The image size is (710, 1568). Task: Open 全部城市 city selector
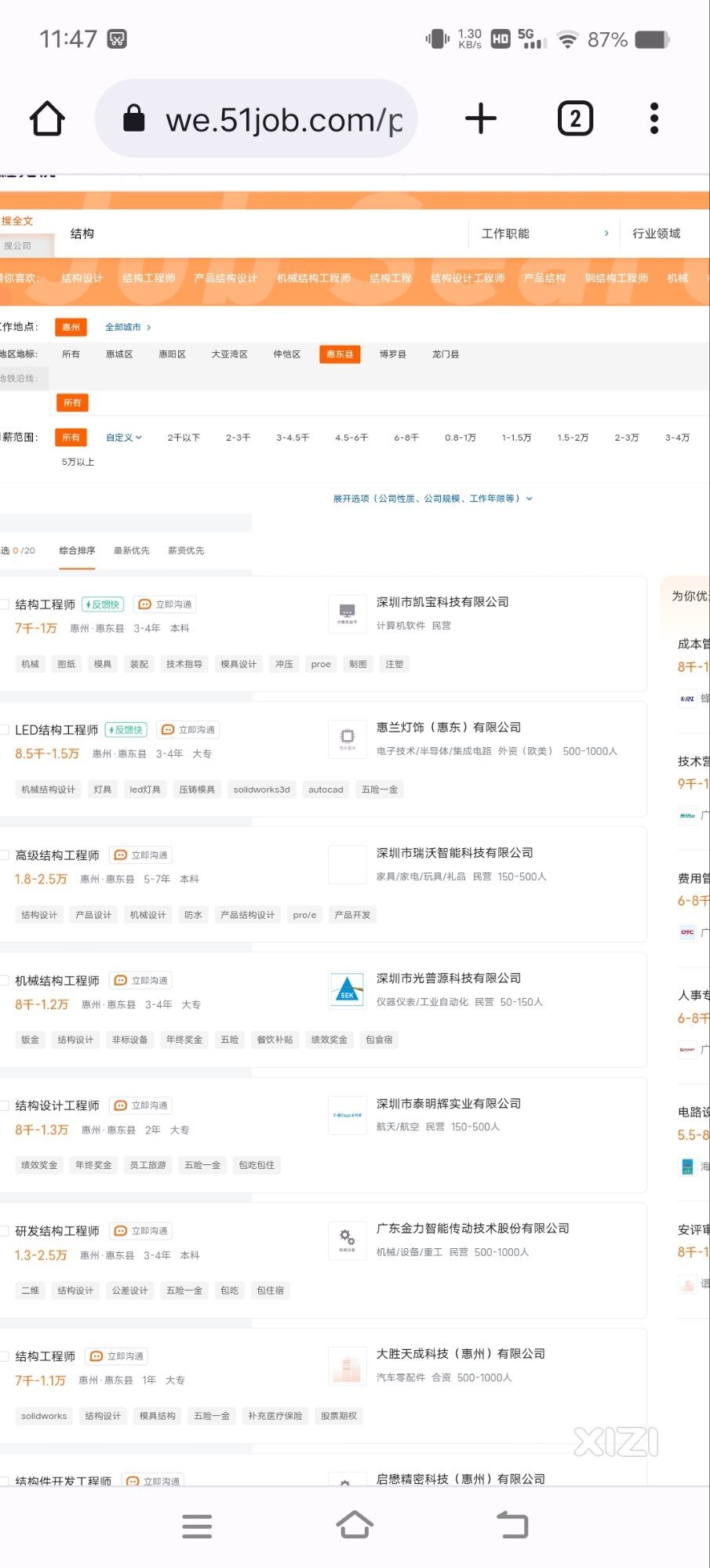tap(128, 327)
